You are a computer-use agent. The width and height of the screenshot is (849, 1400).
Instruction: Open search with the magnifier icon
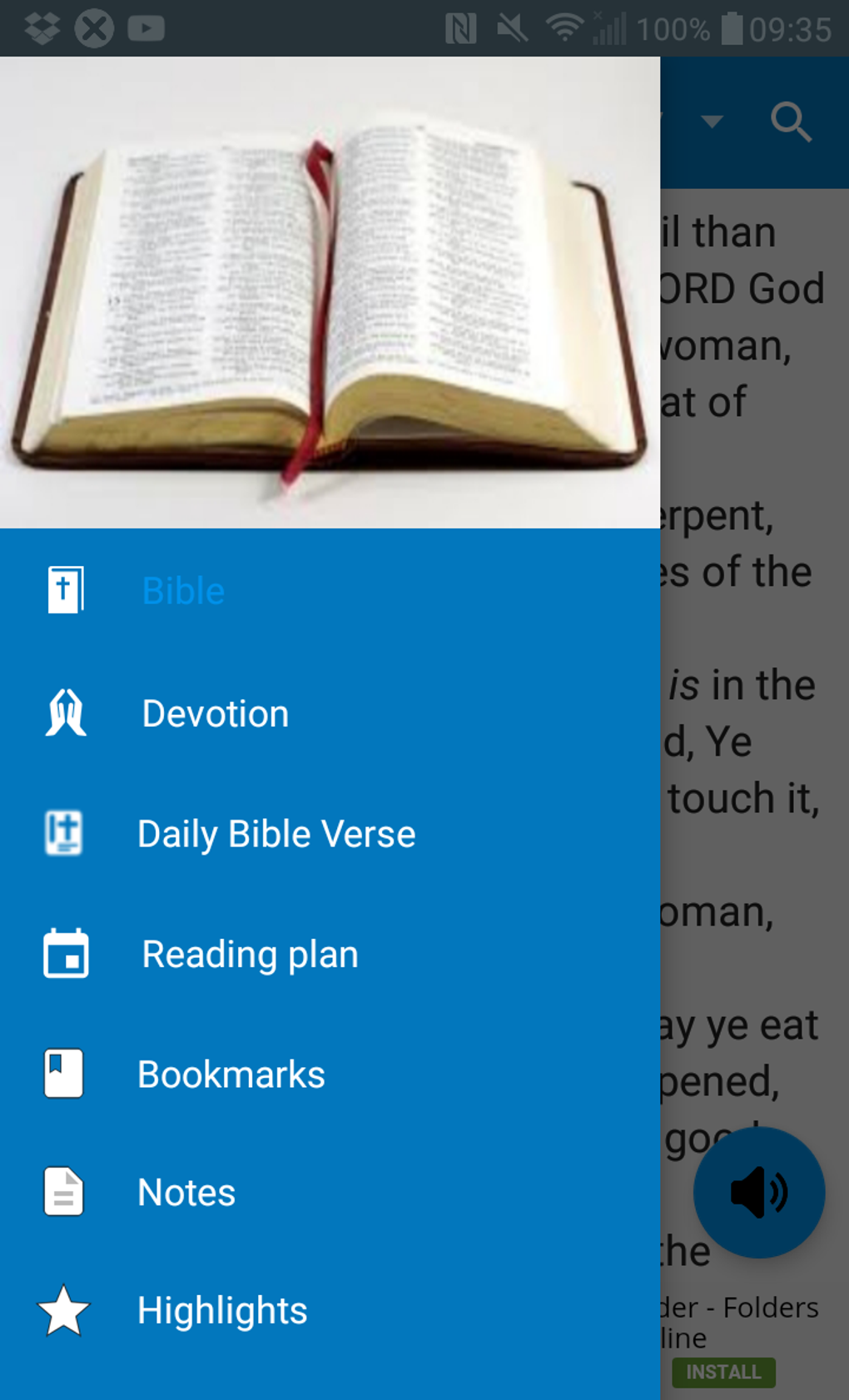(792, 122)
